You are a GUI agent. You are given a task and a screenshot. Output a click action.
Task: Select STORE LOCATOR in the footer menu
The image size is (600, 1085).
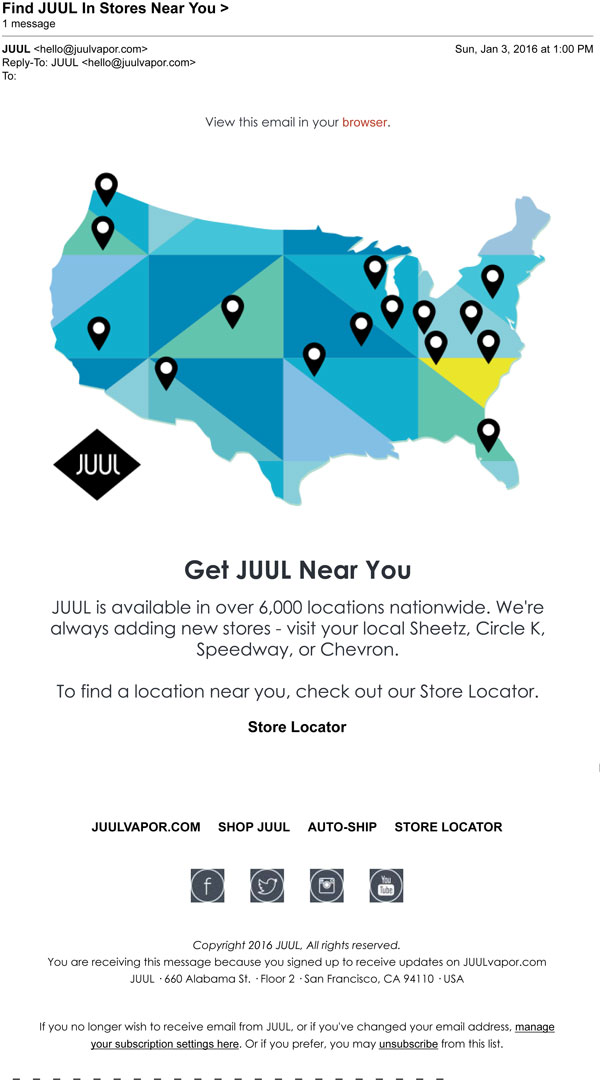tap(448, 827)
